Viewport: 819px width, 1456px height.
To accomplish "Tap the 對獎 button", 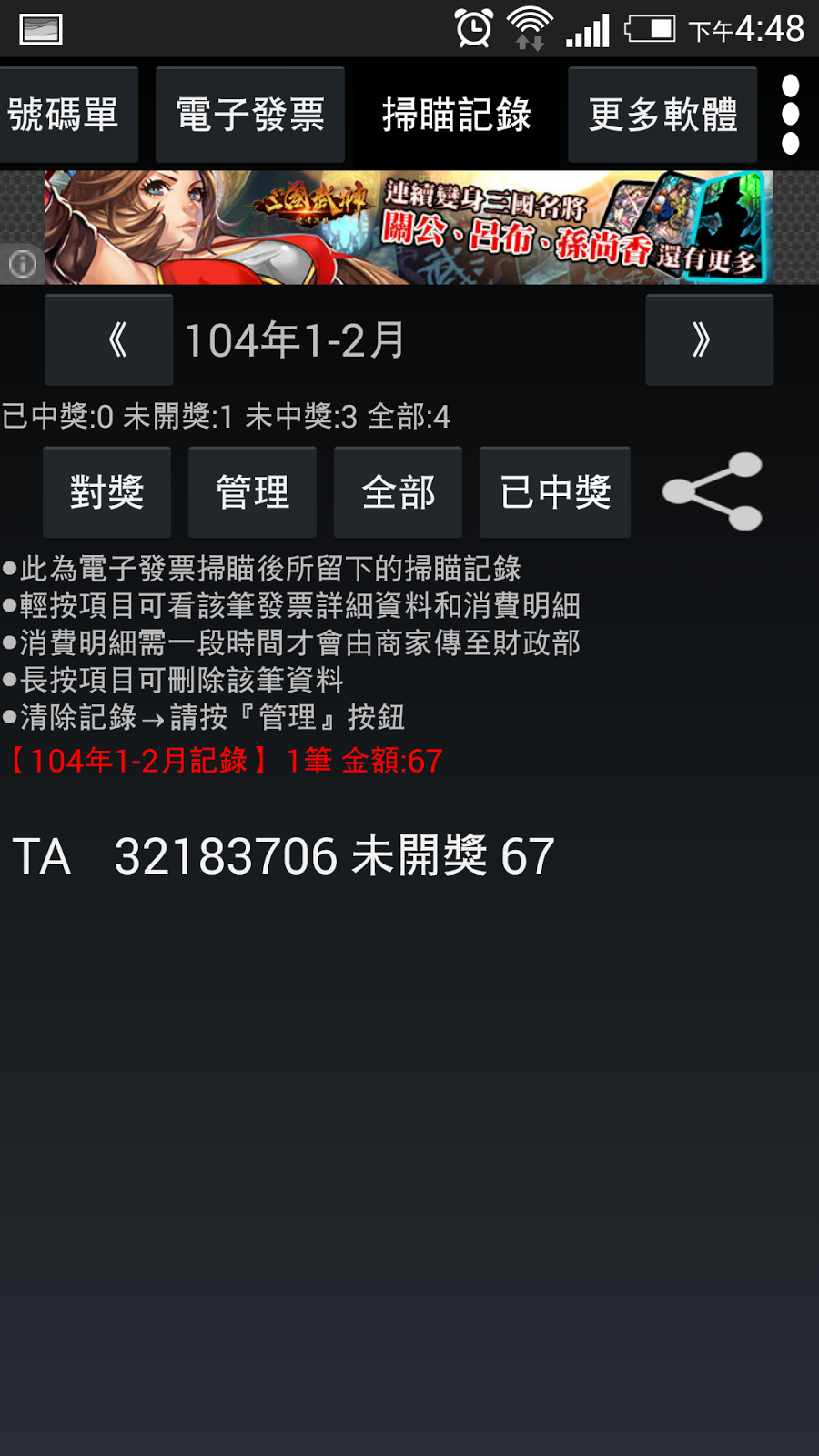I will pos(107,492).
